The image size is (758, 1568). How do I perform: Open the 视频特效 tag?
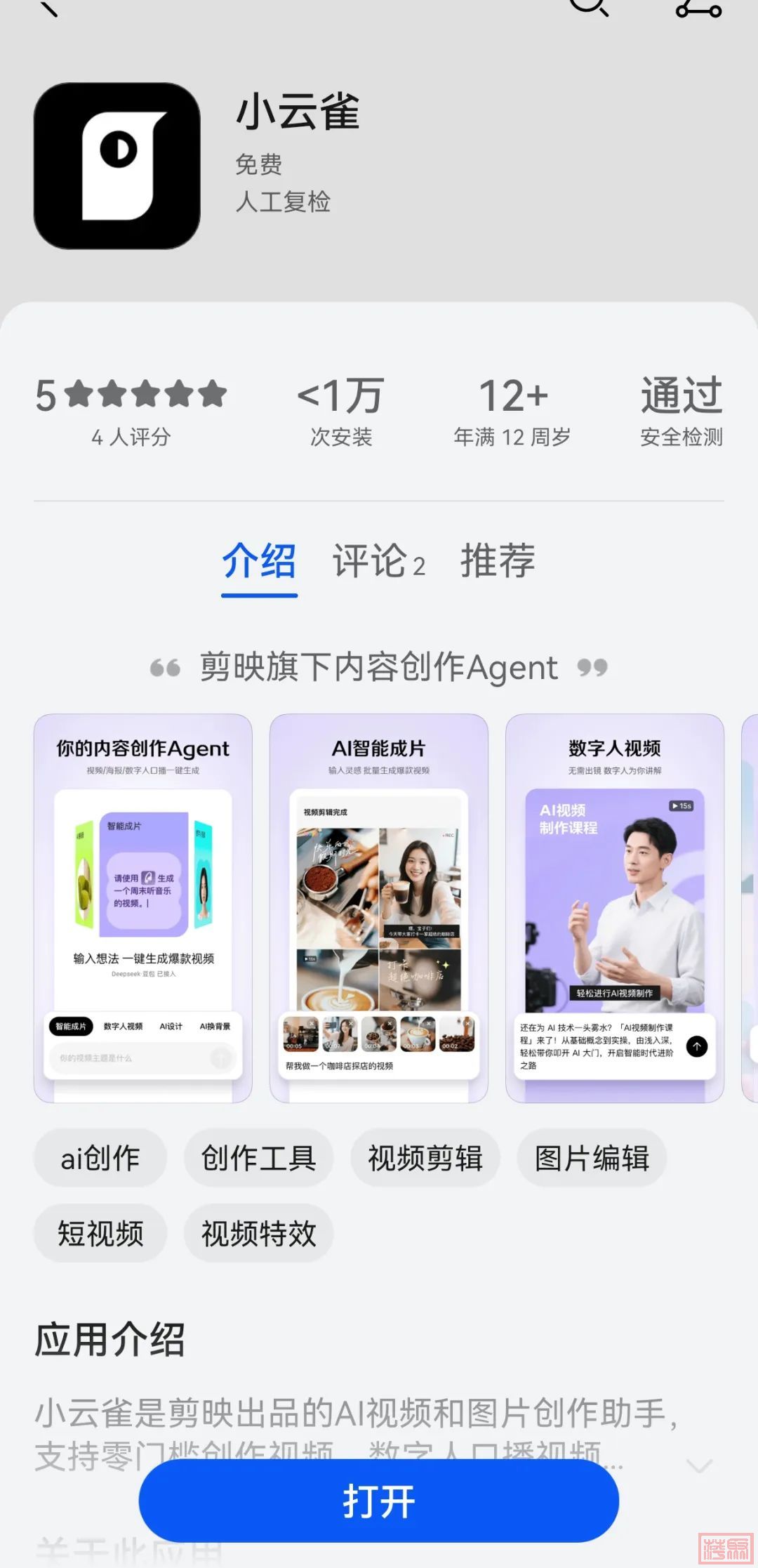(258, 1233)
